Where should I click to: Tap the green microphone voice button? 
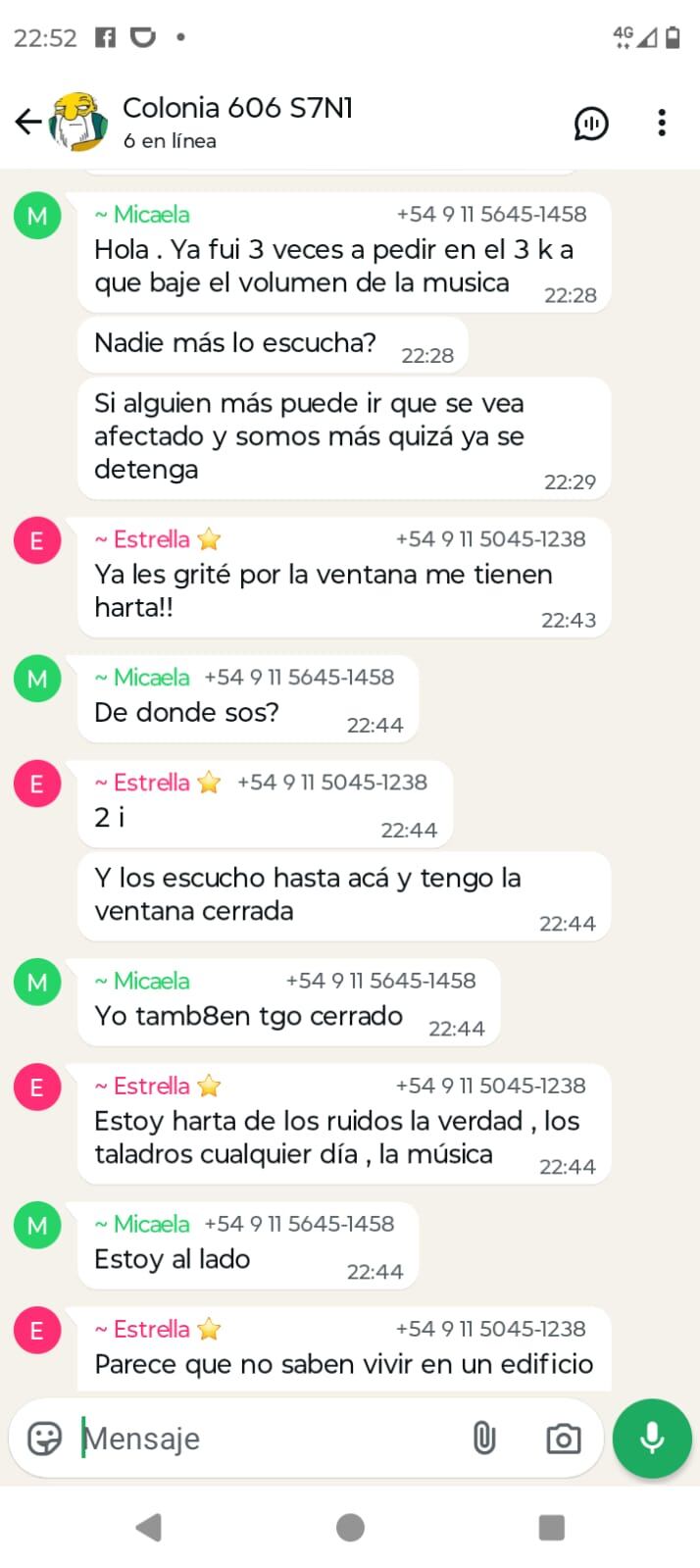(652, 1439)
